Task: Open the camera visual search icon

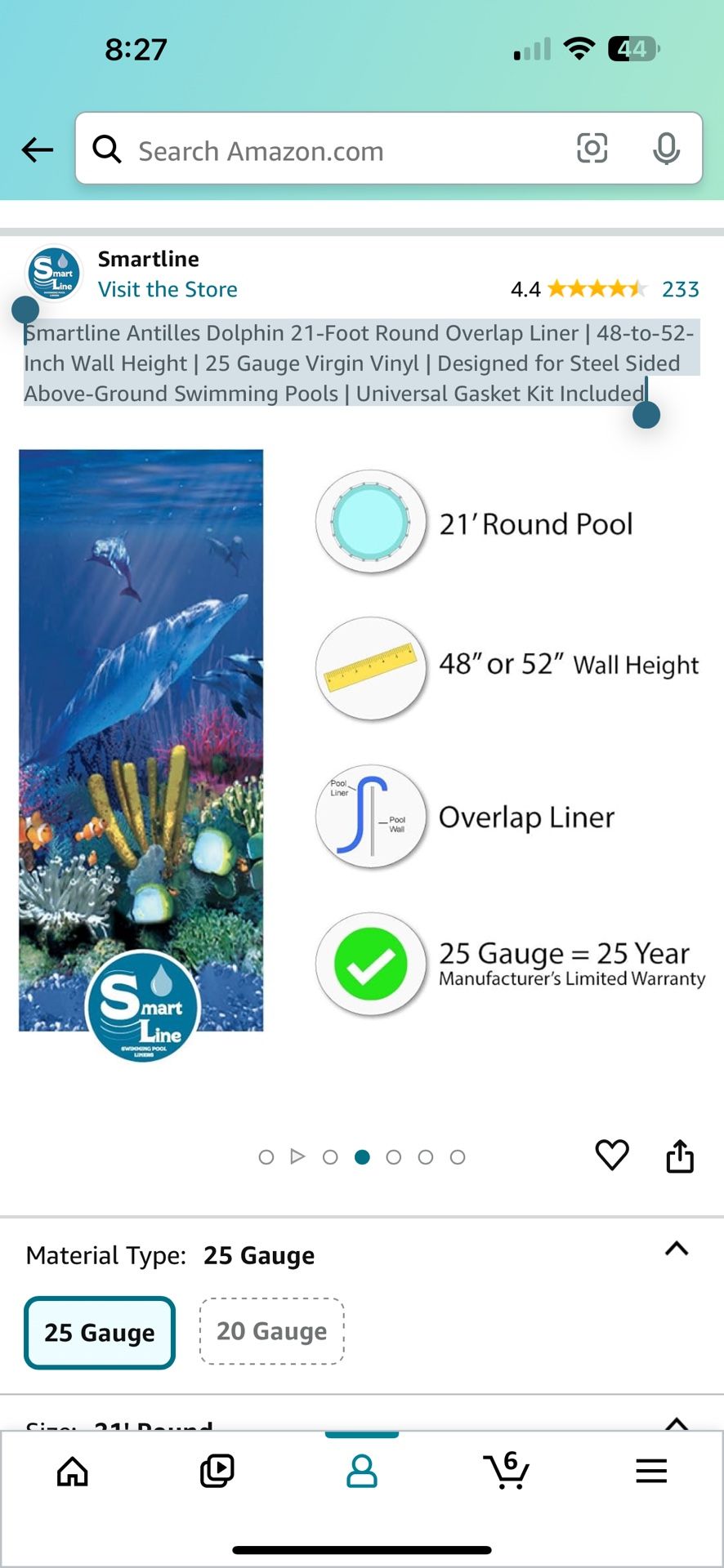Action: pos(592,149)
